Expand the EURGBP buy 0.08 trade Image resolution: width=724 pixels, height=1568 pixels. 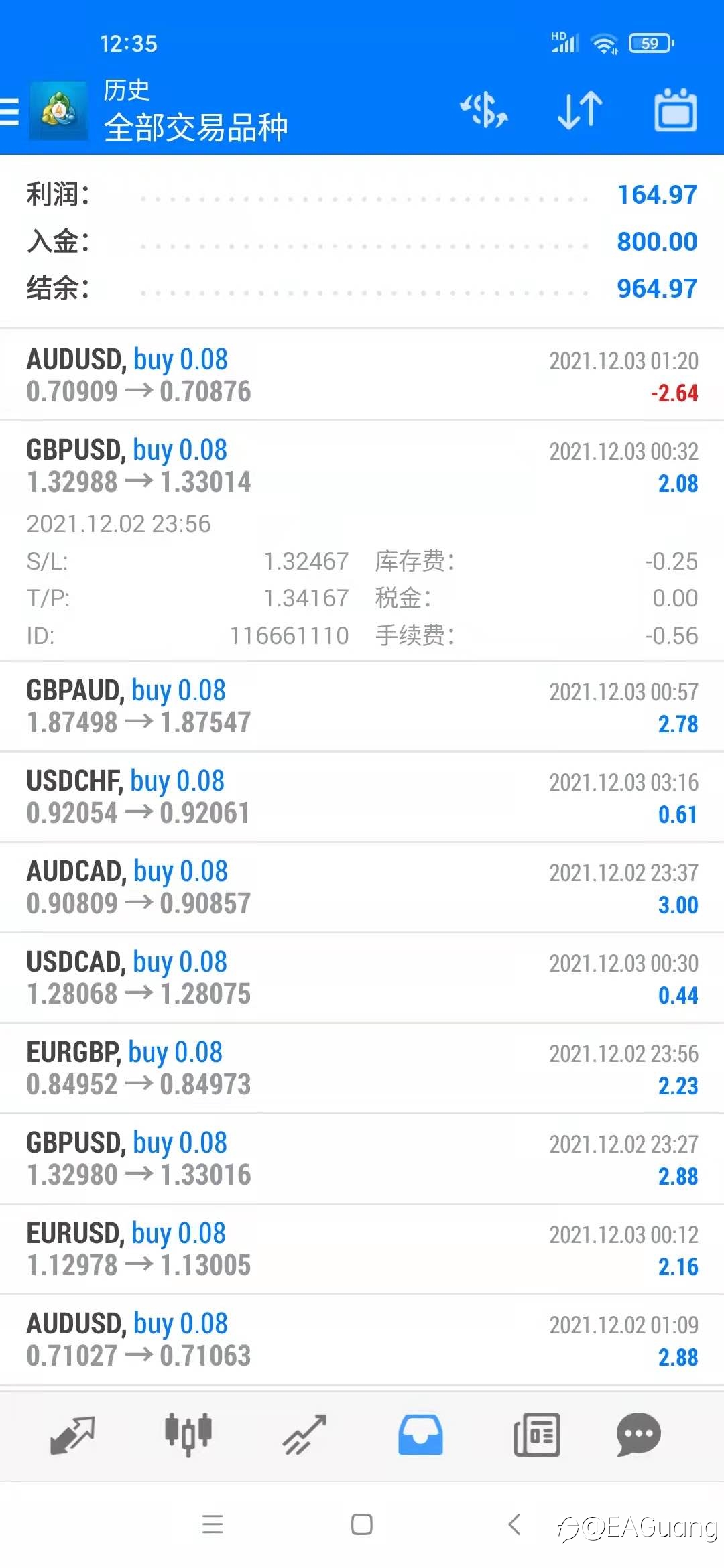tap(362, 1068)
